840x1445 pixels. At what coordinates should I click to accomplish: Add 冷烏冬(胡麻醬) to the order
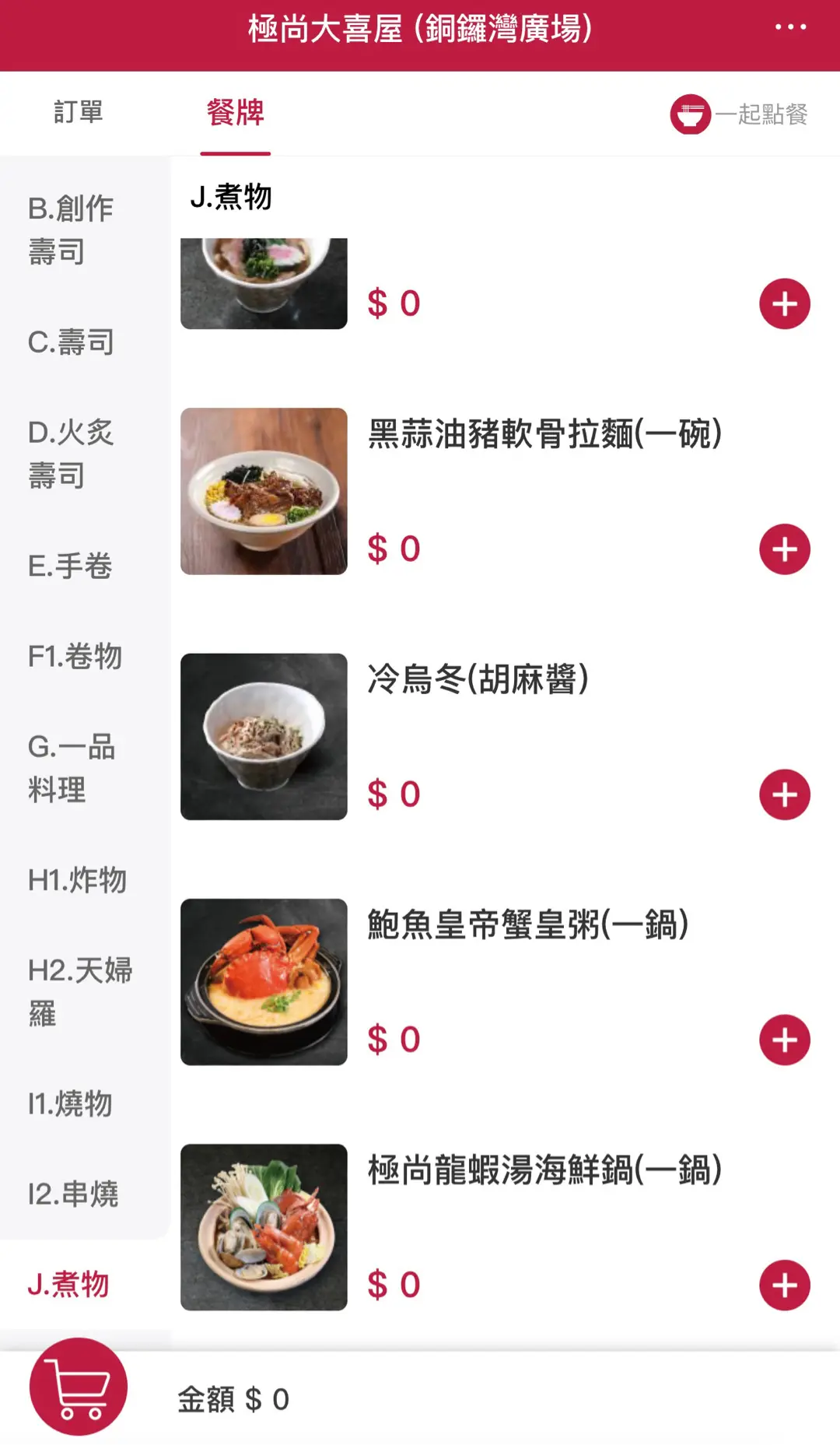784,794
